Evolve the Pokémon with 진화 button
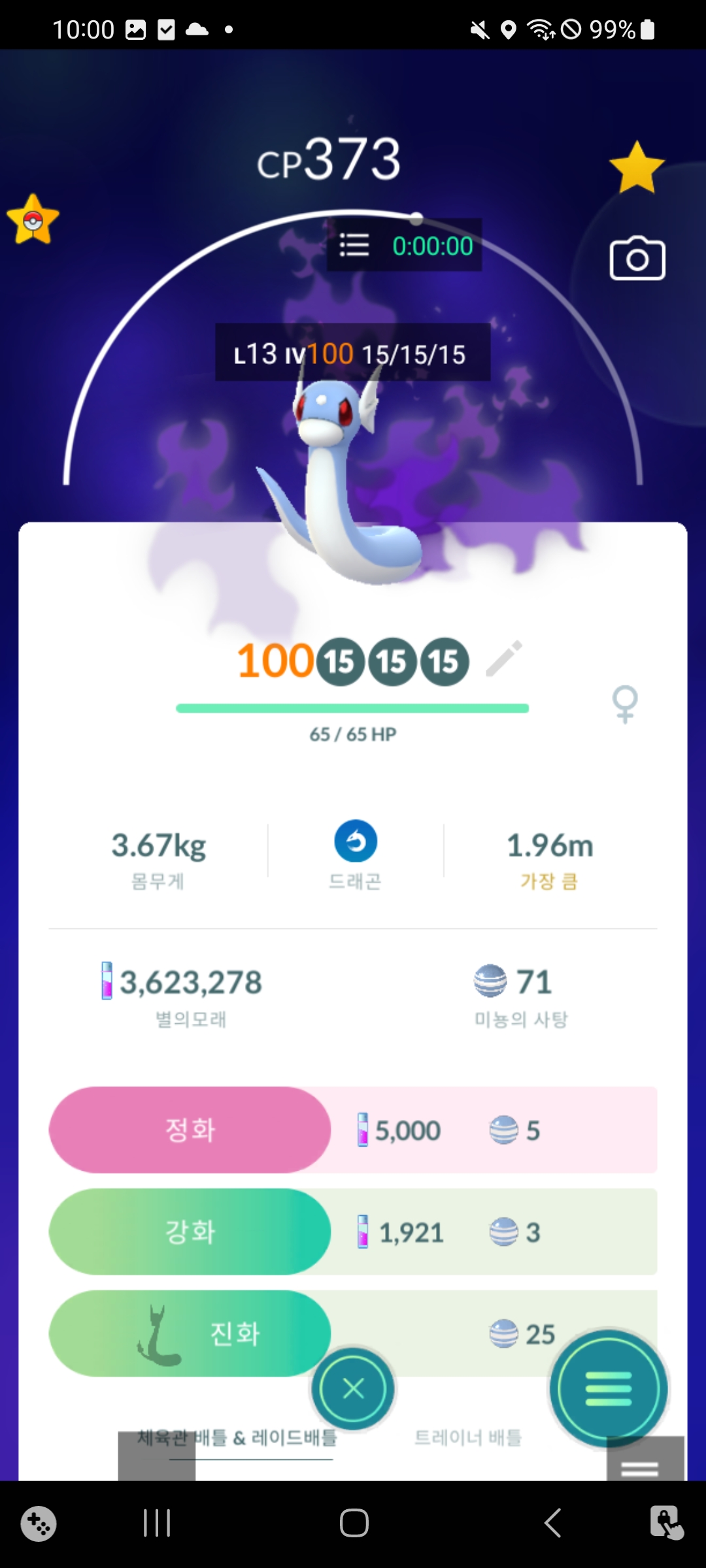706x1568 pixels. (x=190, y=1333)
